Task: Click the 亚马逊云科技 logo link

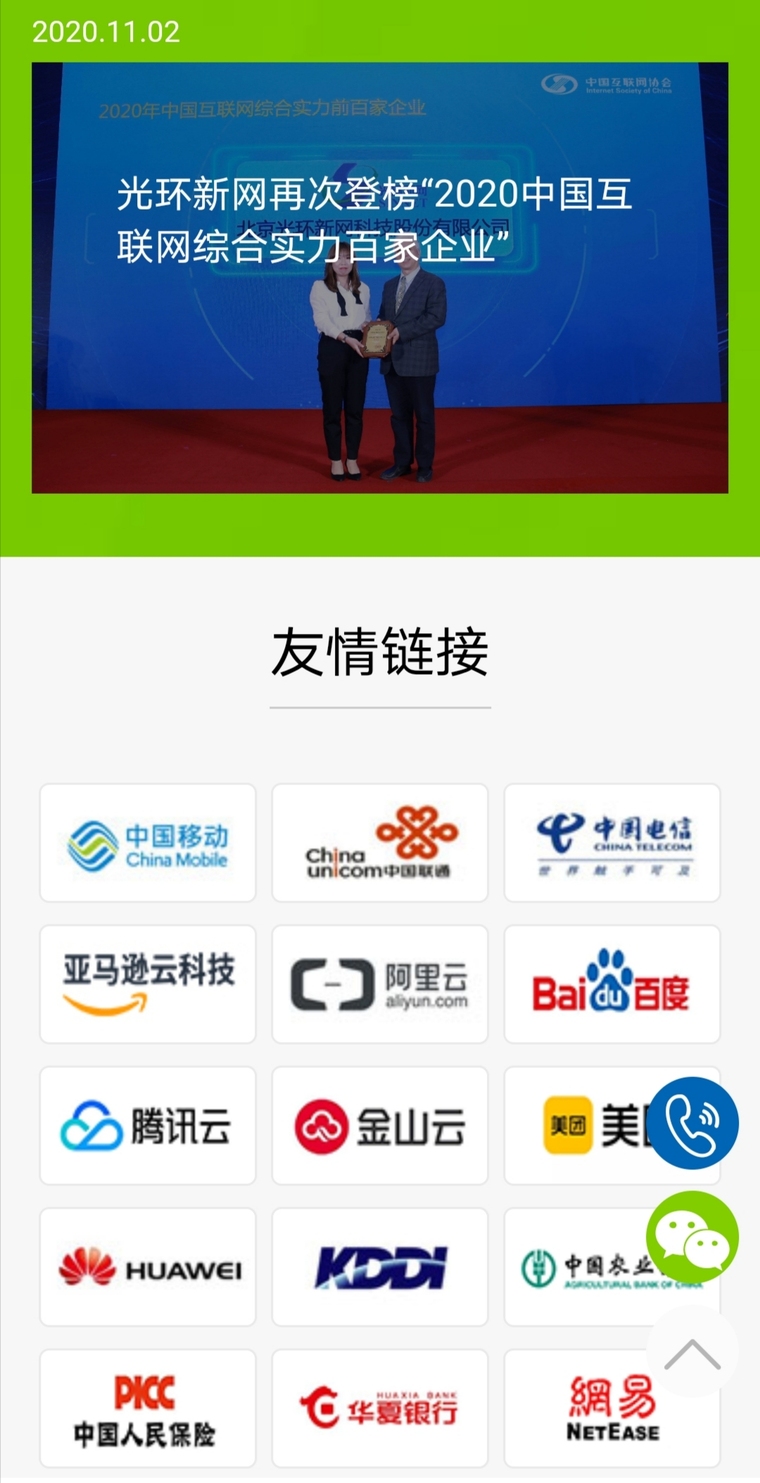Action: 147,984
